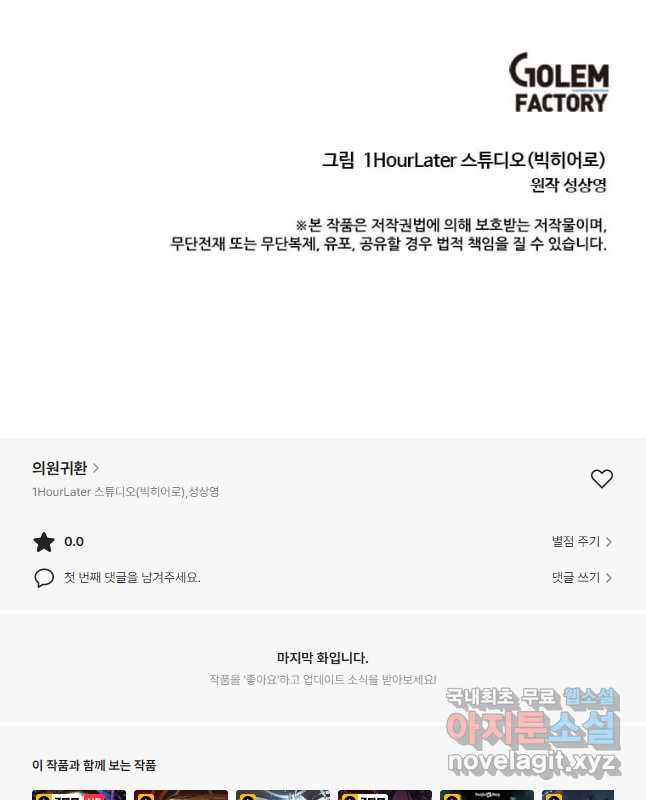
Task: Open the comment prompt 첫 번째 댓글을 남겨주세요
Action: click(131, 578)
